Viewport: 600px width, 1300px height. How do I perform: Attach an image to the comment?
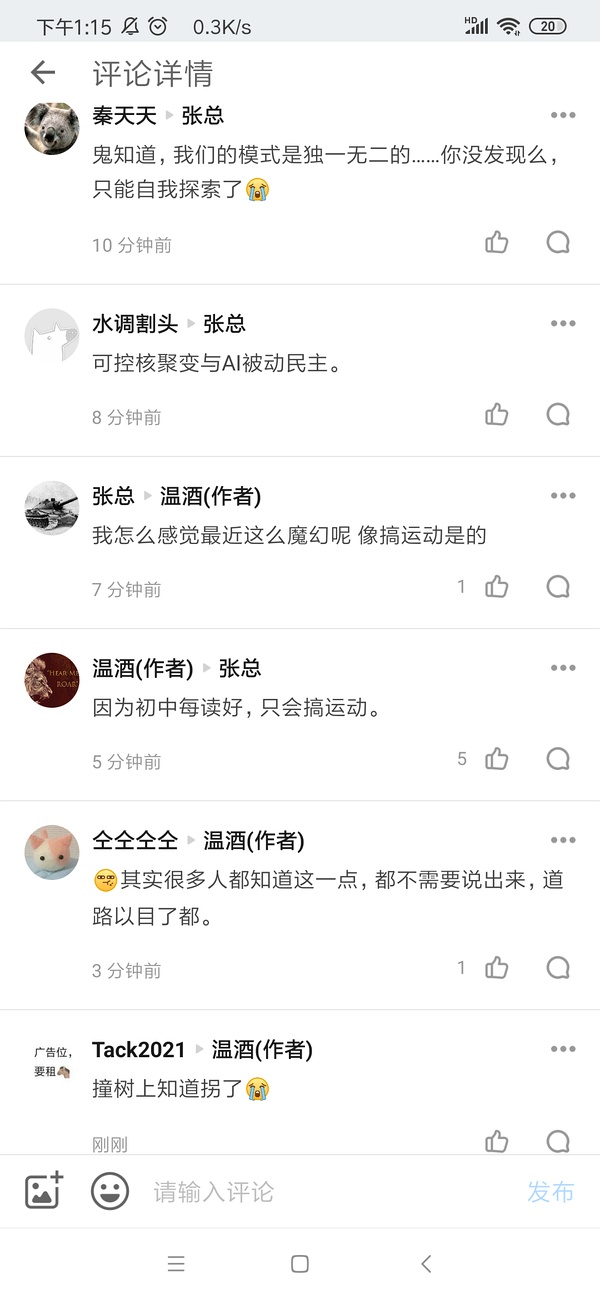tap(43, 1190)
